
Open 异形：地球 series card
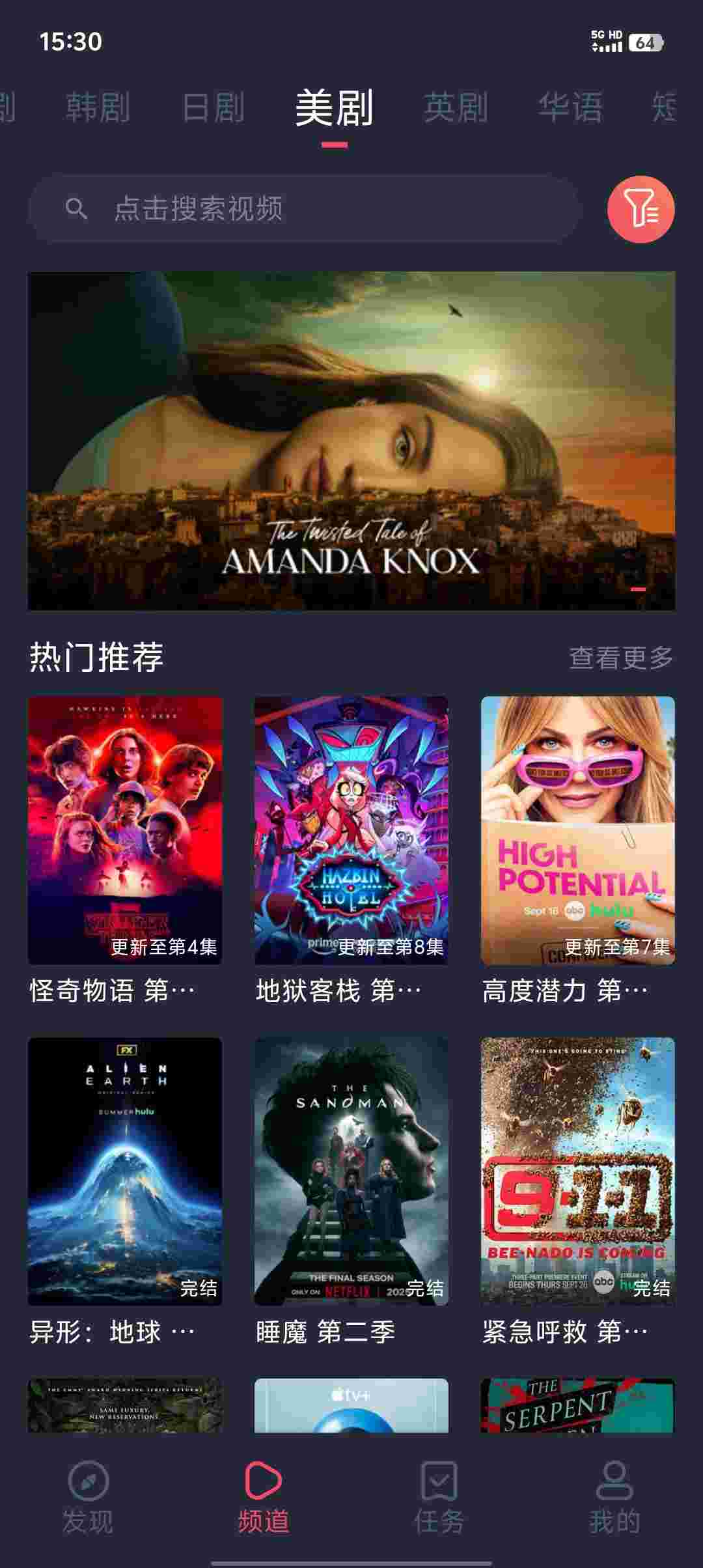click(x=125, y=1171)
